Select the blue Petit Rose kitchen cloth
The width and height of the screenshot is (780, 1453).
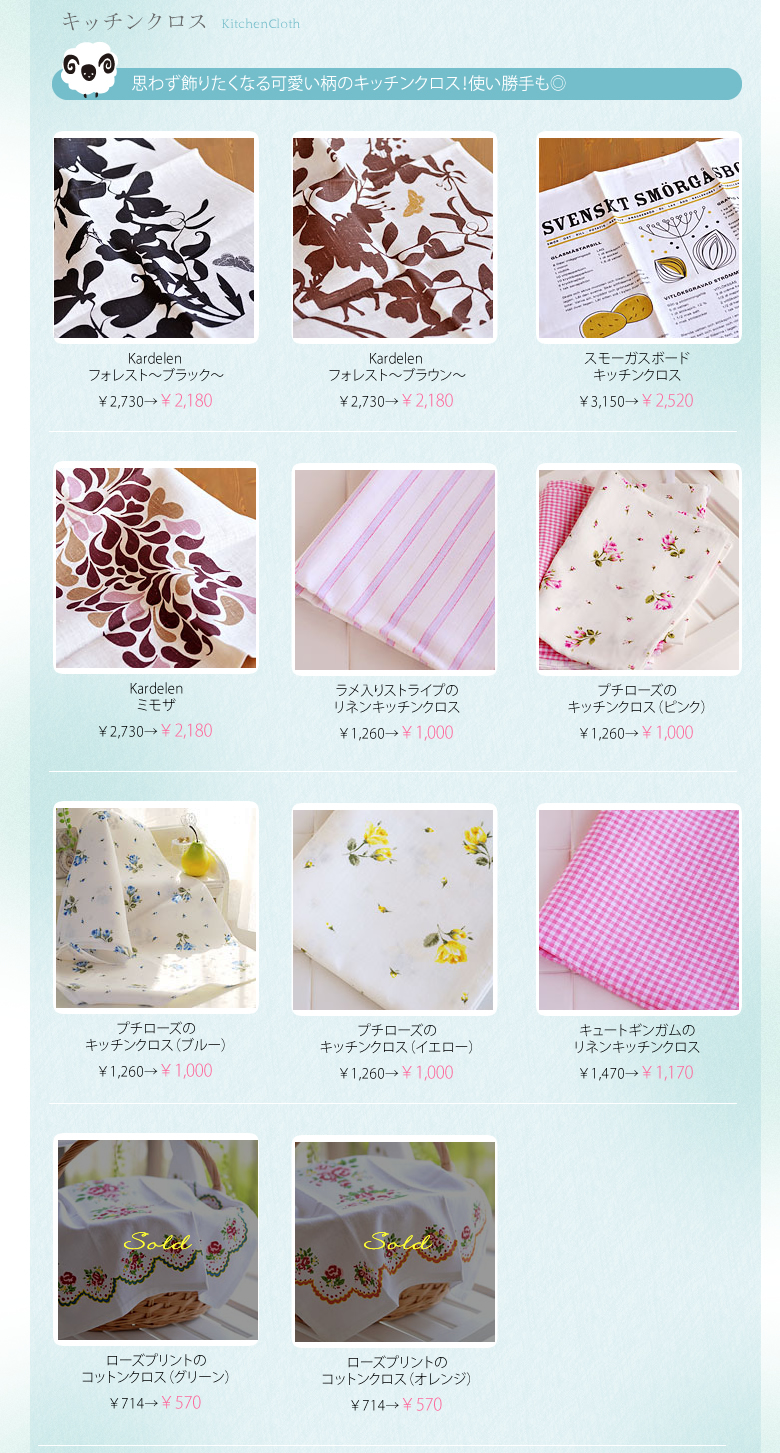point(155,908)
